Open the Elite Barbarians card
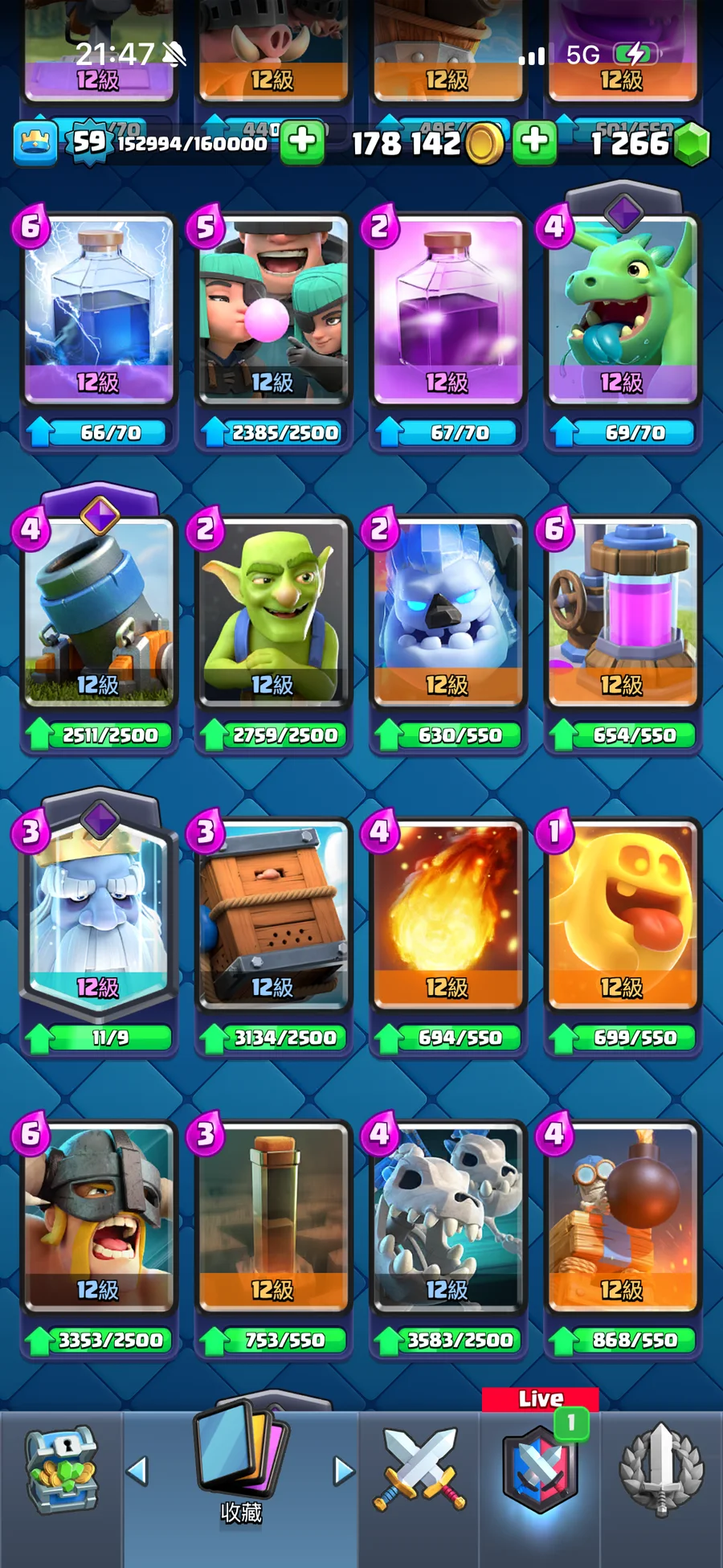This screenshot has width=723, height=1568. 98,1218
